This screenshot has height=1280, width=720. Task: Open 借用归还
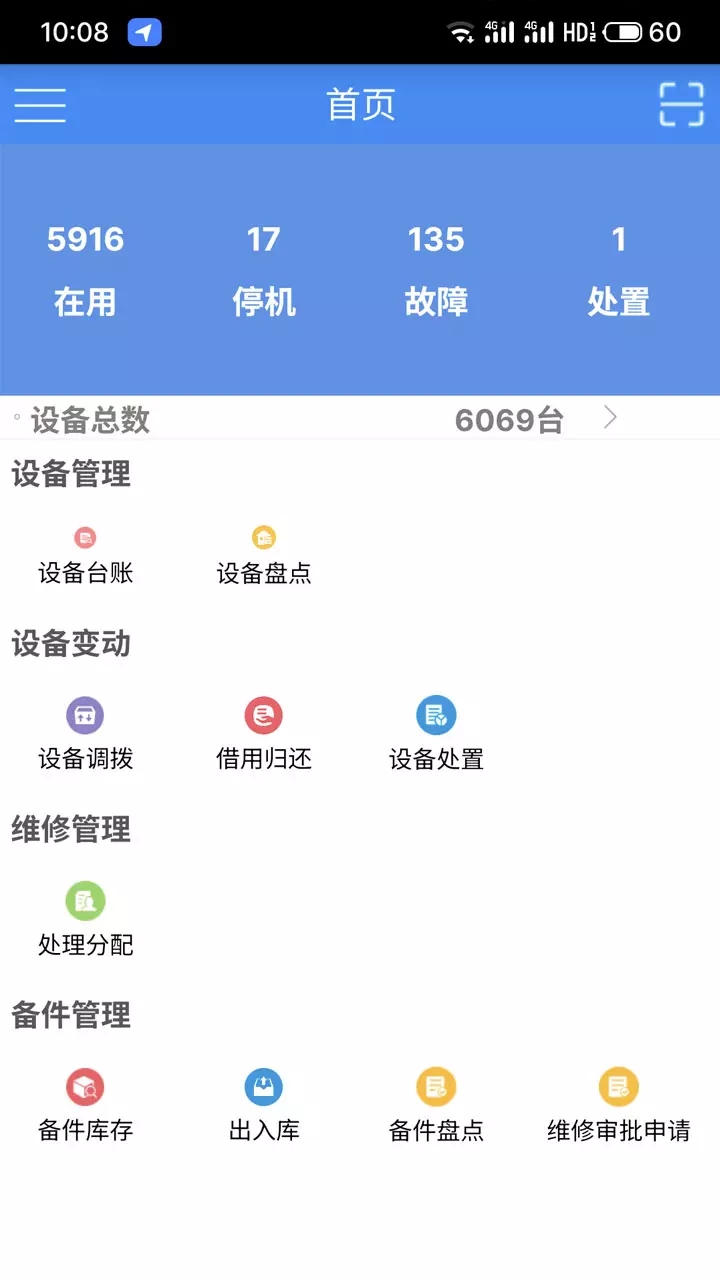264,734
